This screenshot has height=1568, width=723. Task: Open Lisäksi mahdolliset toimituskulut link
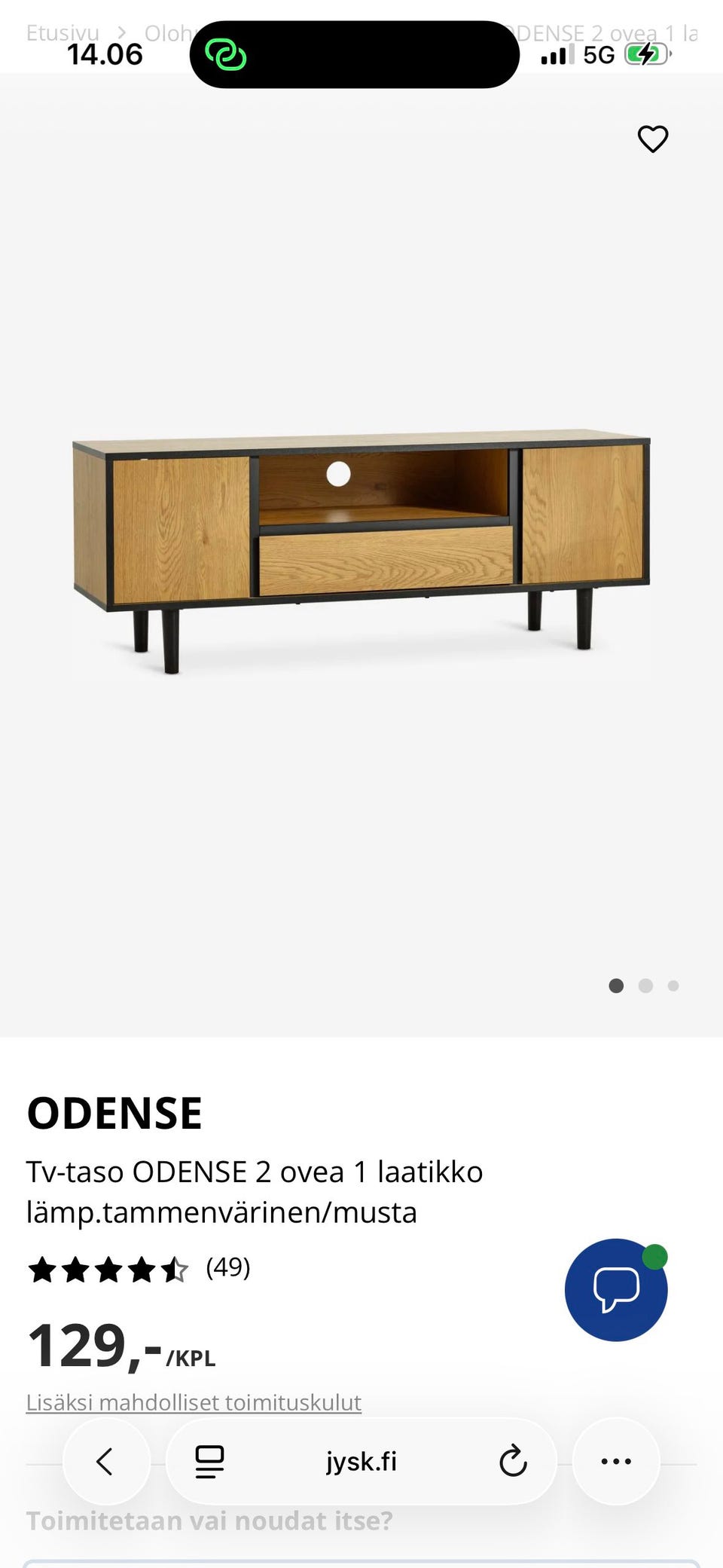[194, 1402]
